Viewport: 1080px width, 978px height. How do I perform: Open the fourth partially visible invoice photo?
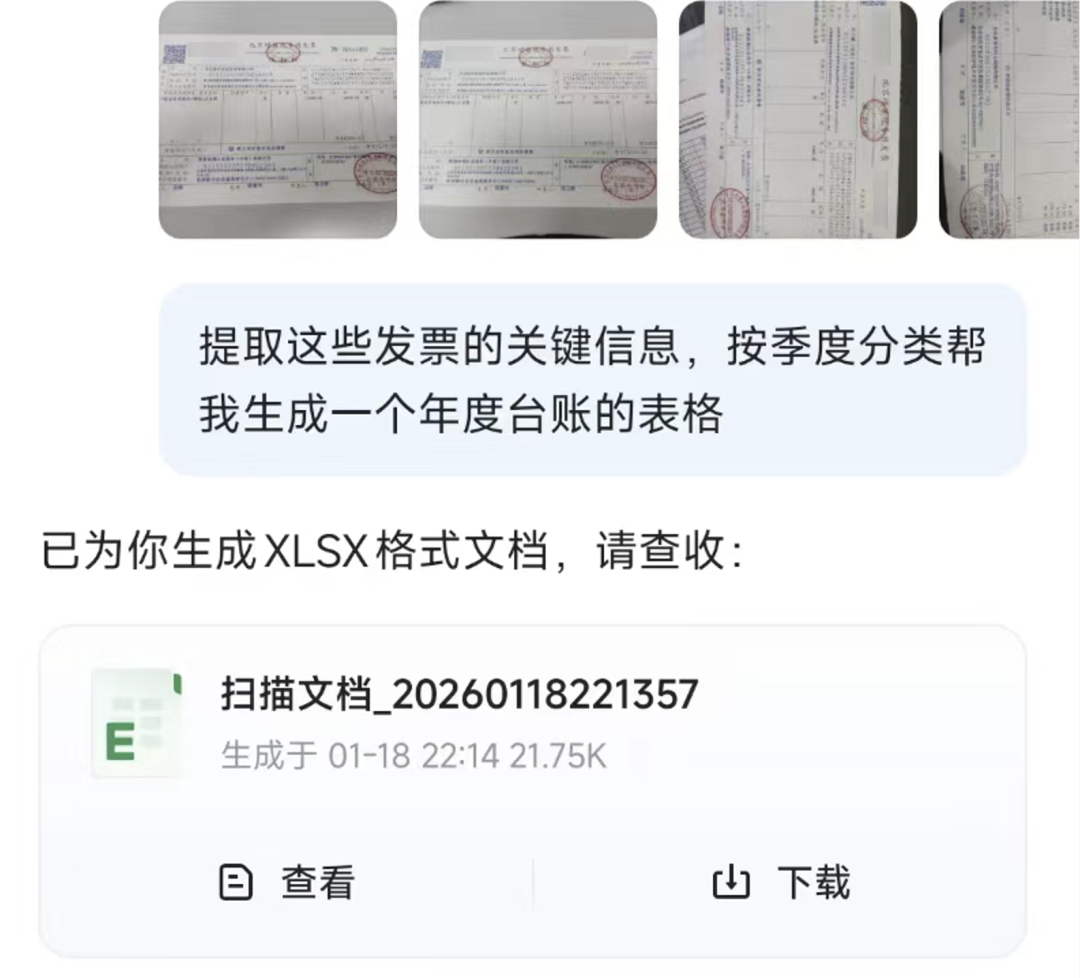(1010, 120)
